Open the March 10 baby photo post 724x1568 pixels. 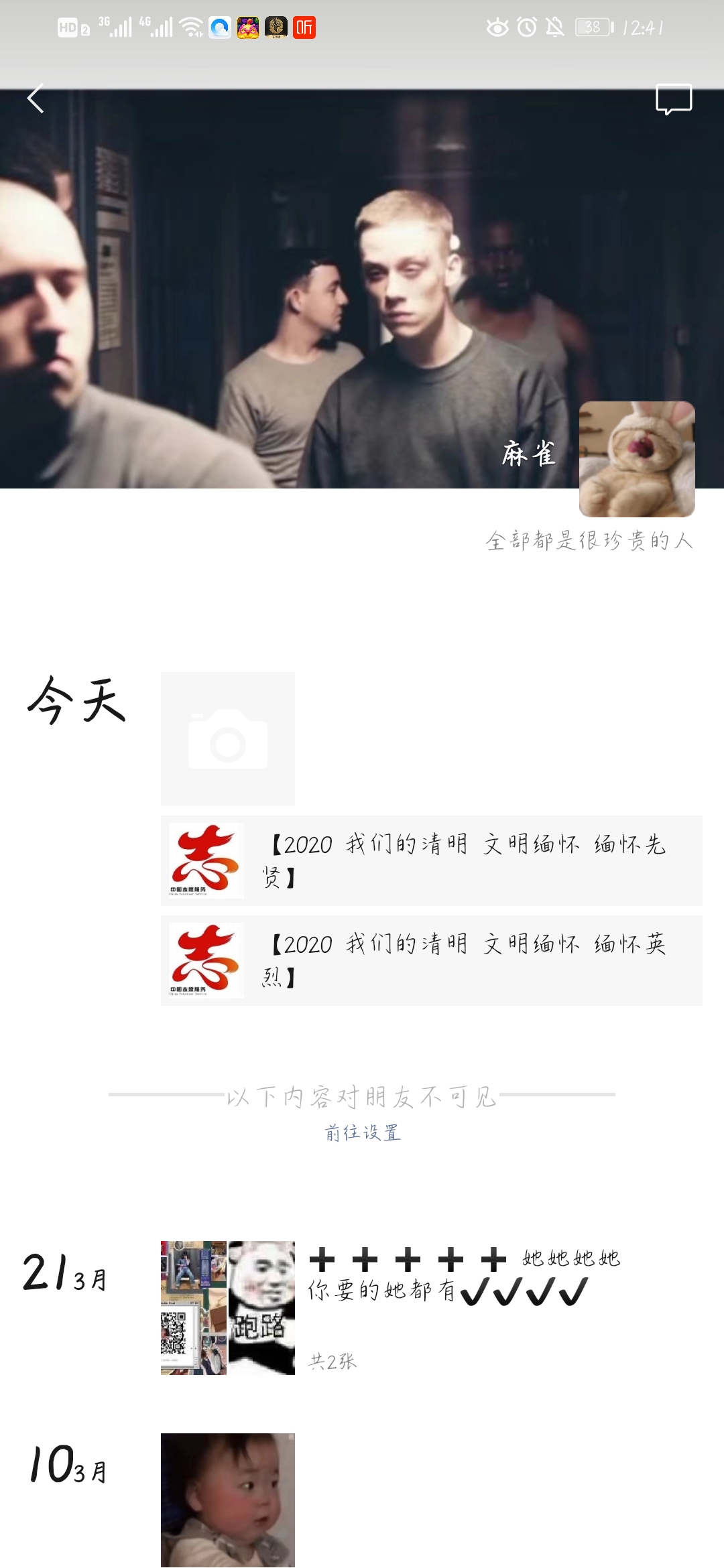click(x=228, y=1500)
